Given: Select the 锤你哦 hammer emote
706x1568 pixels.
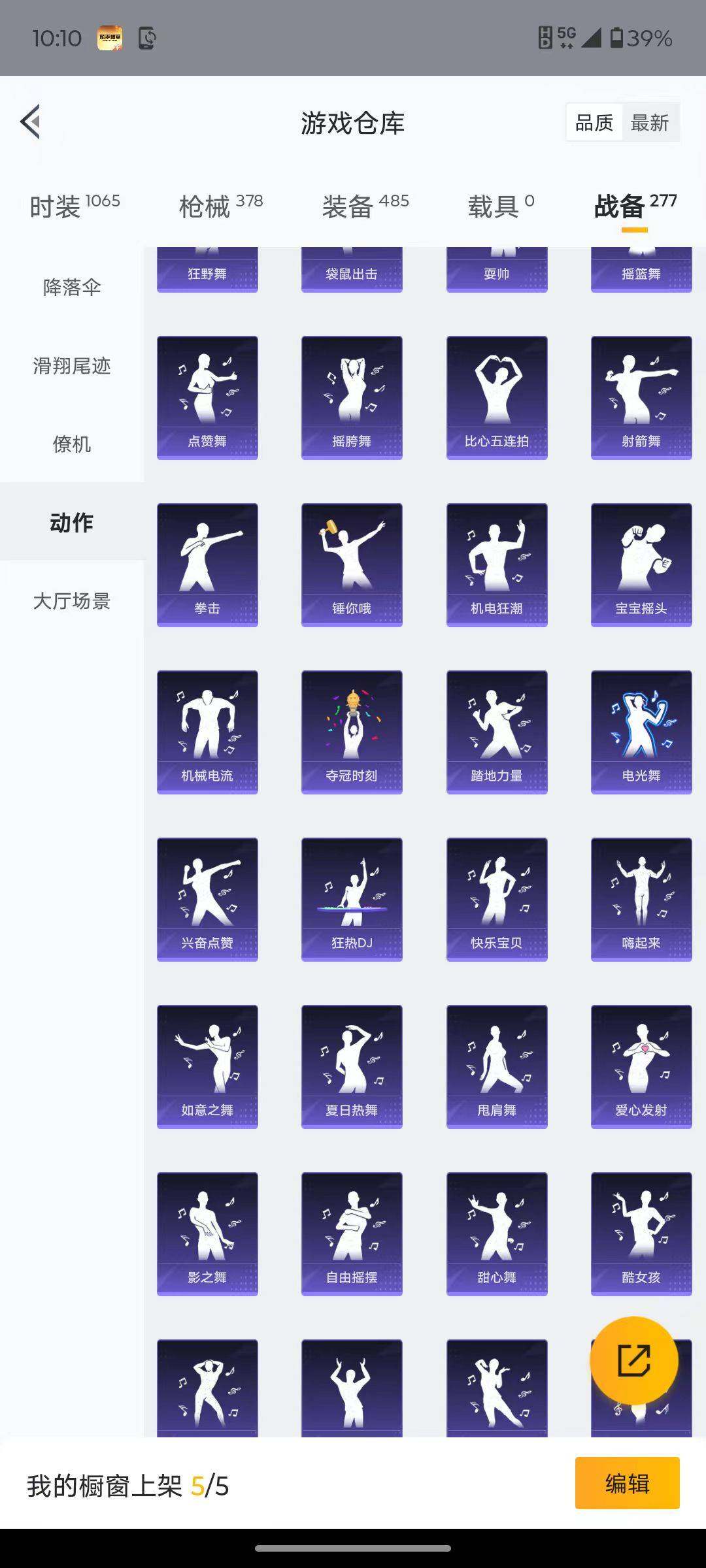Looking at the screenshot, I should [351, 563].
